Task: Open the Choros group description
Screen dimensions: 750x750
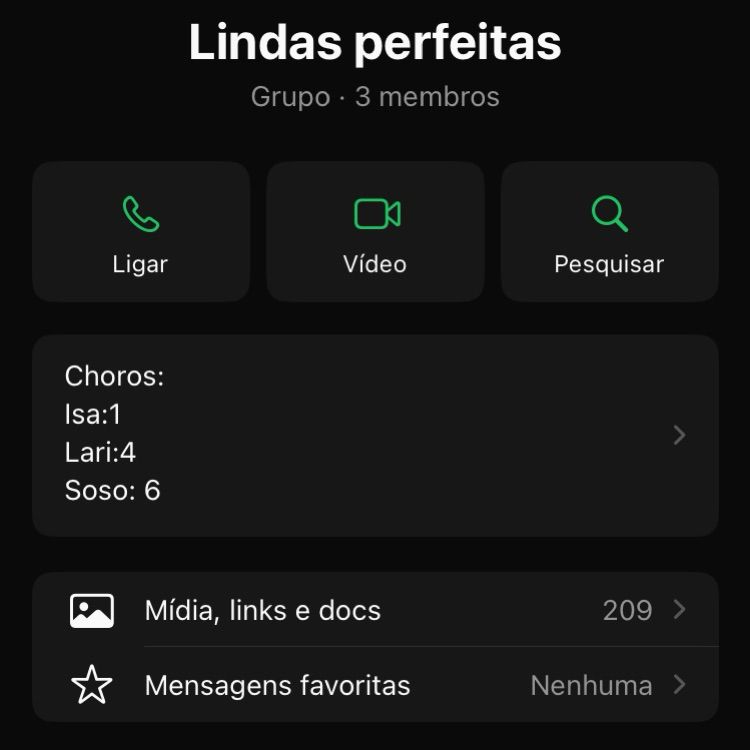Action: 375,435
